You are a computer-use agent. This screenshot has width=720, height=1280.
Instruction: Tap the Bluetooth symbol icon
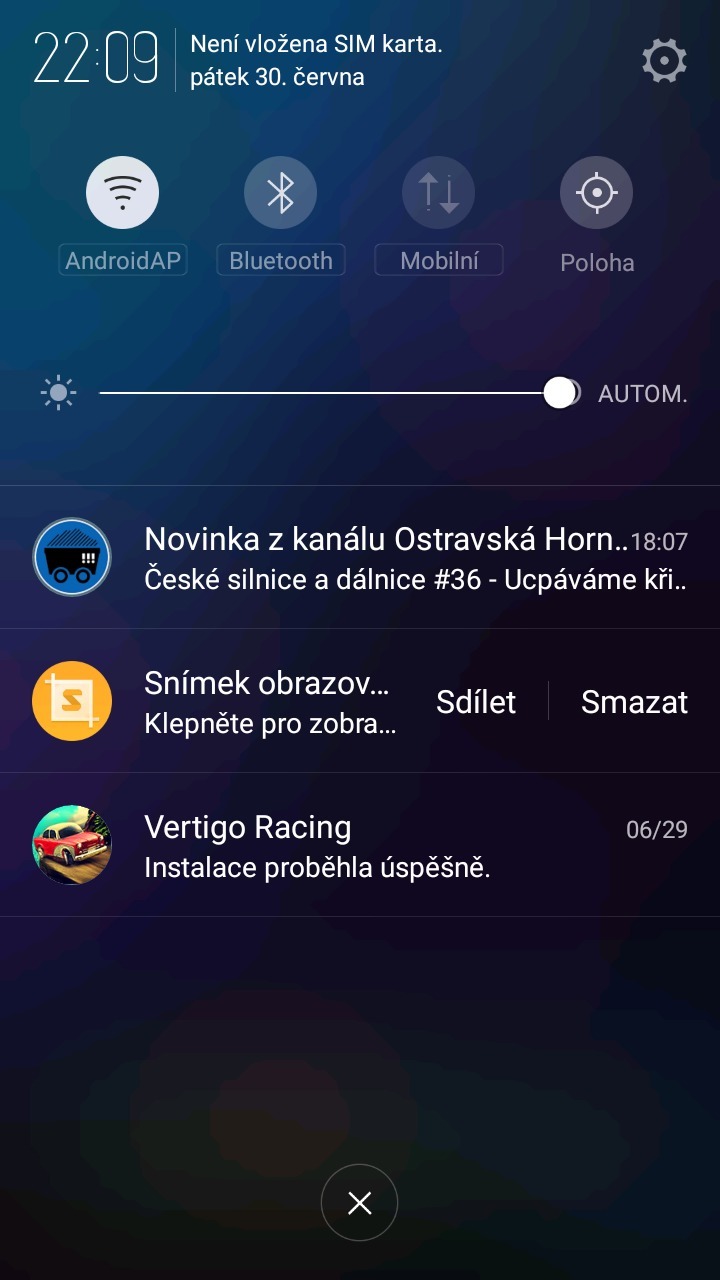click(280, 191)
